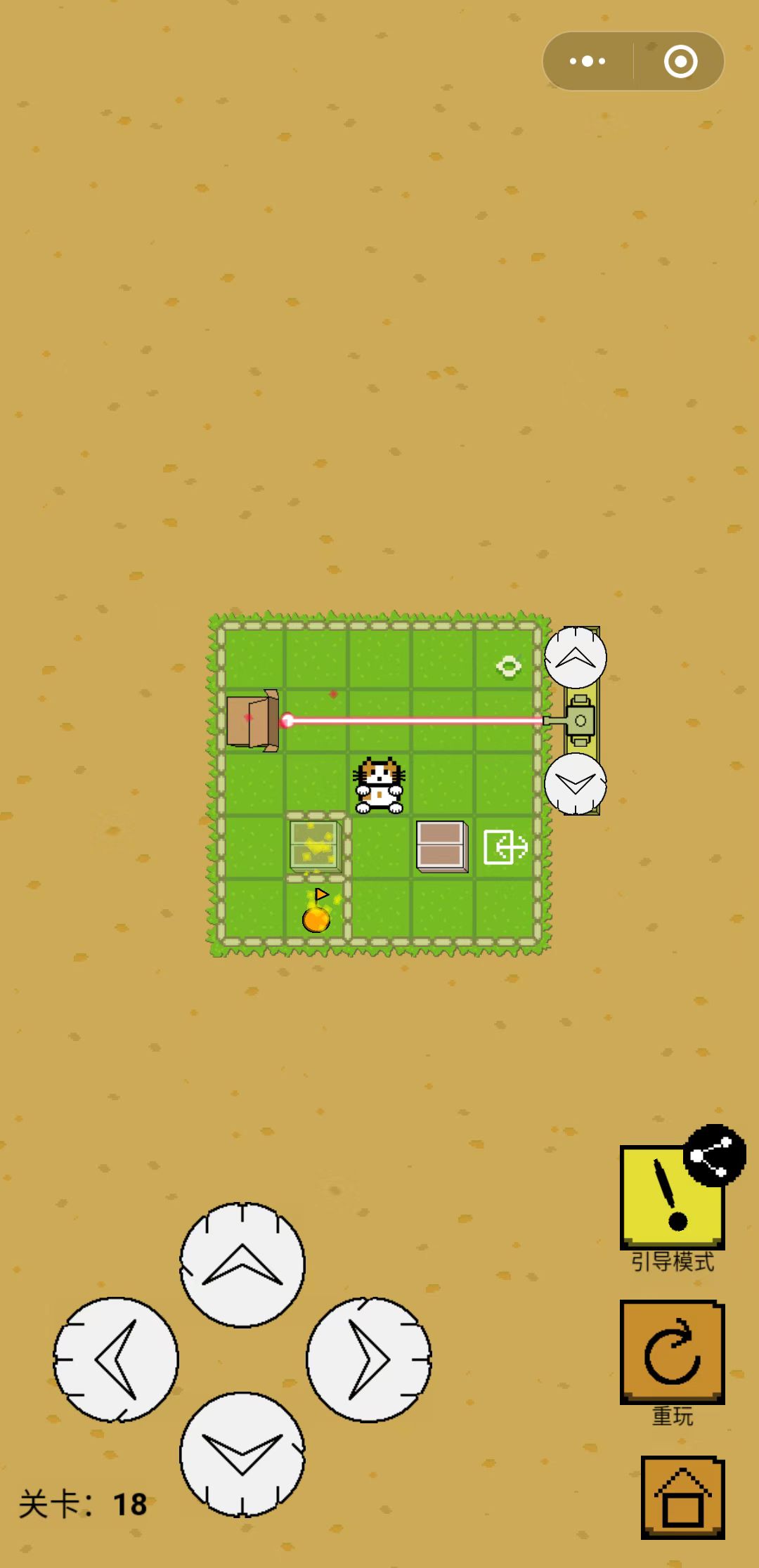Viewport: 759px width, 1568px height.
Task: Open the mini program overflow menu
Action: click(588, 61)
